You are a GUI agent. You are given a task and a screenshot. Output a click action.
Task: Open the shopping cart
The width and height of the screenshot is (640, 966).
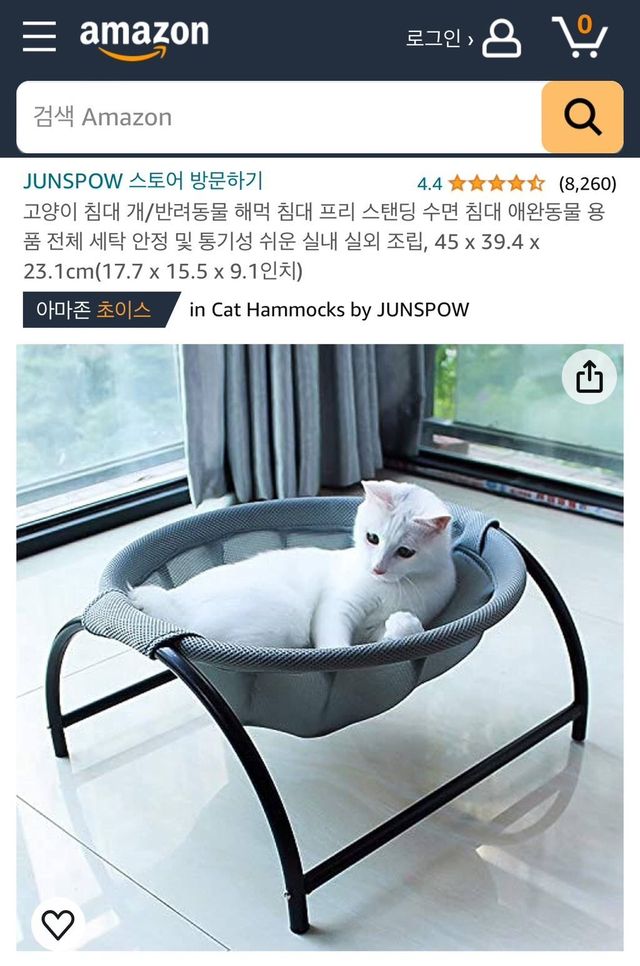580,37
